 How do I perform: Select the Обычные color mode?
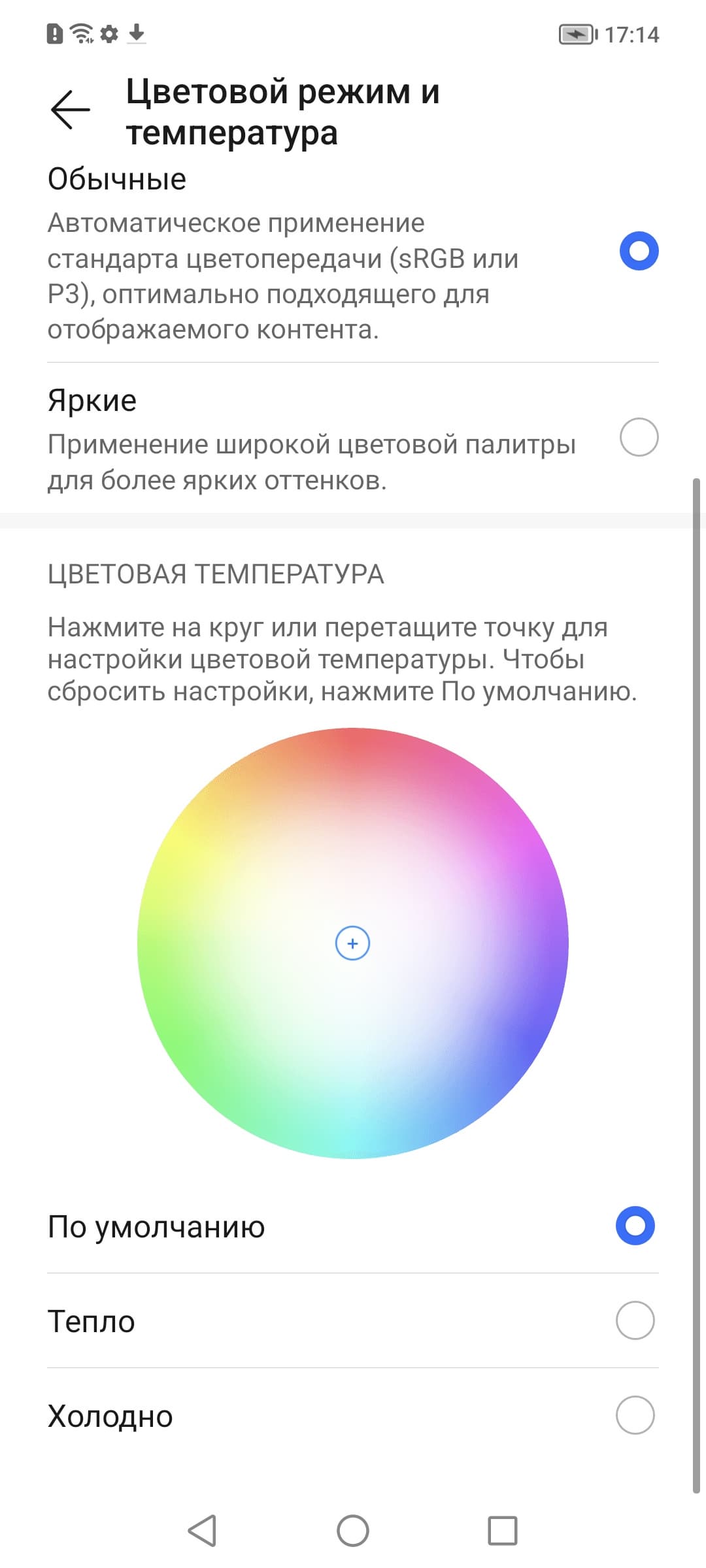638,252
